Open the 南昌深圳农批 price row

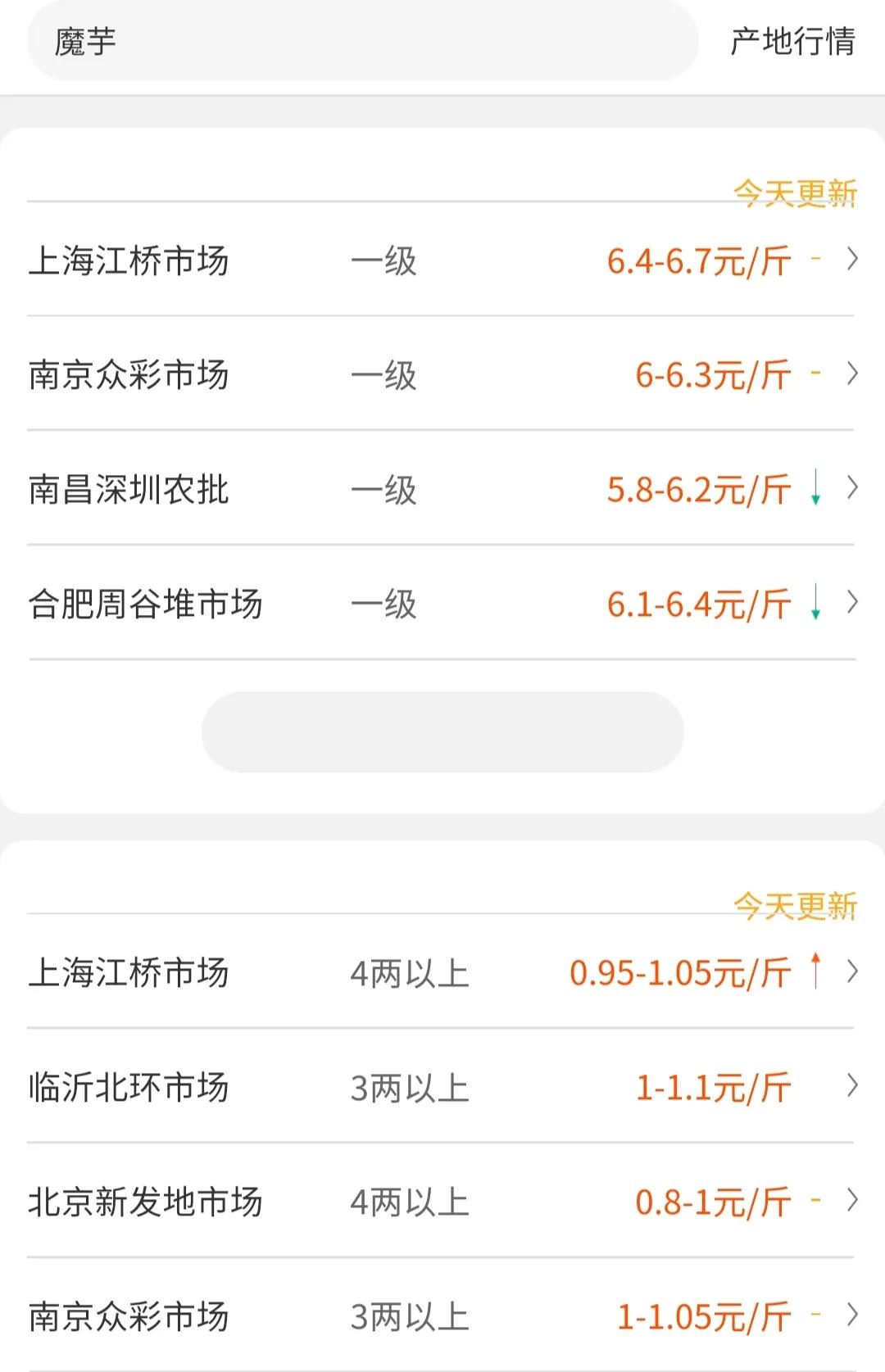(442, 490)
